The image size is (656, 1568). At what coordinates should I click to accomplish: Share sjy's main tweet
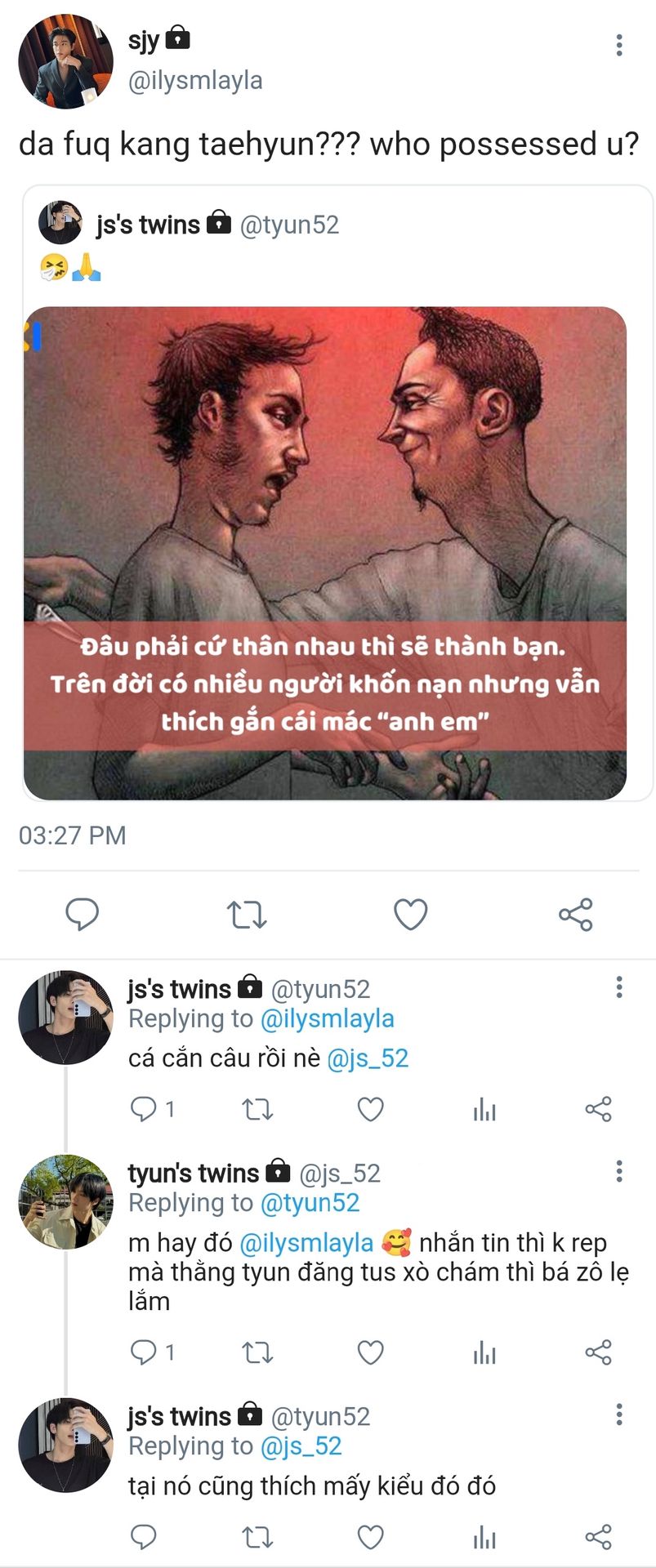point(575,915)
